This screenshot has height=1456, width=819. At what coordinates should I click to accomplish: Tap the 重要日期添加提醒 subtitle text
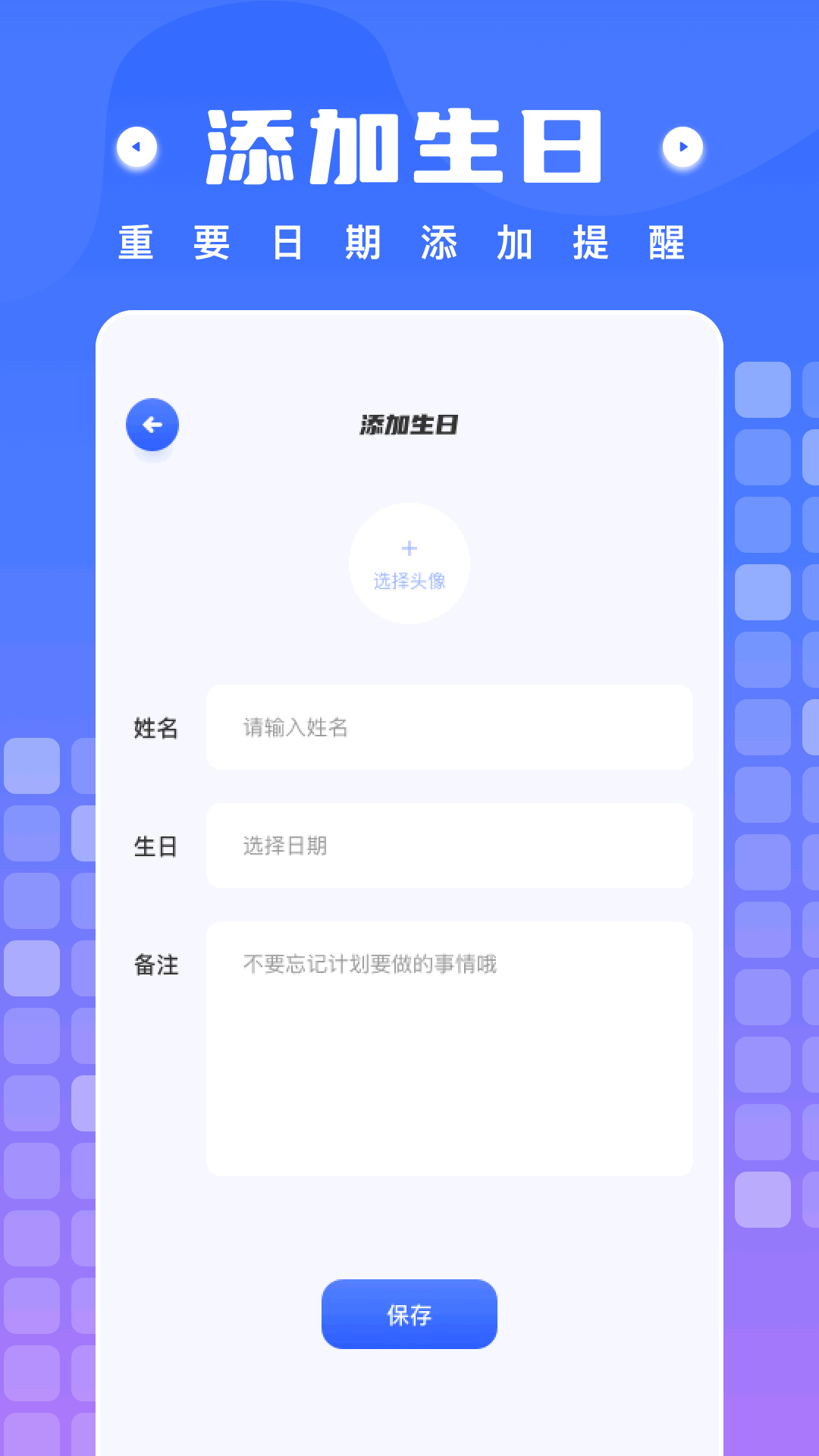coord(403,243)
